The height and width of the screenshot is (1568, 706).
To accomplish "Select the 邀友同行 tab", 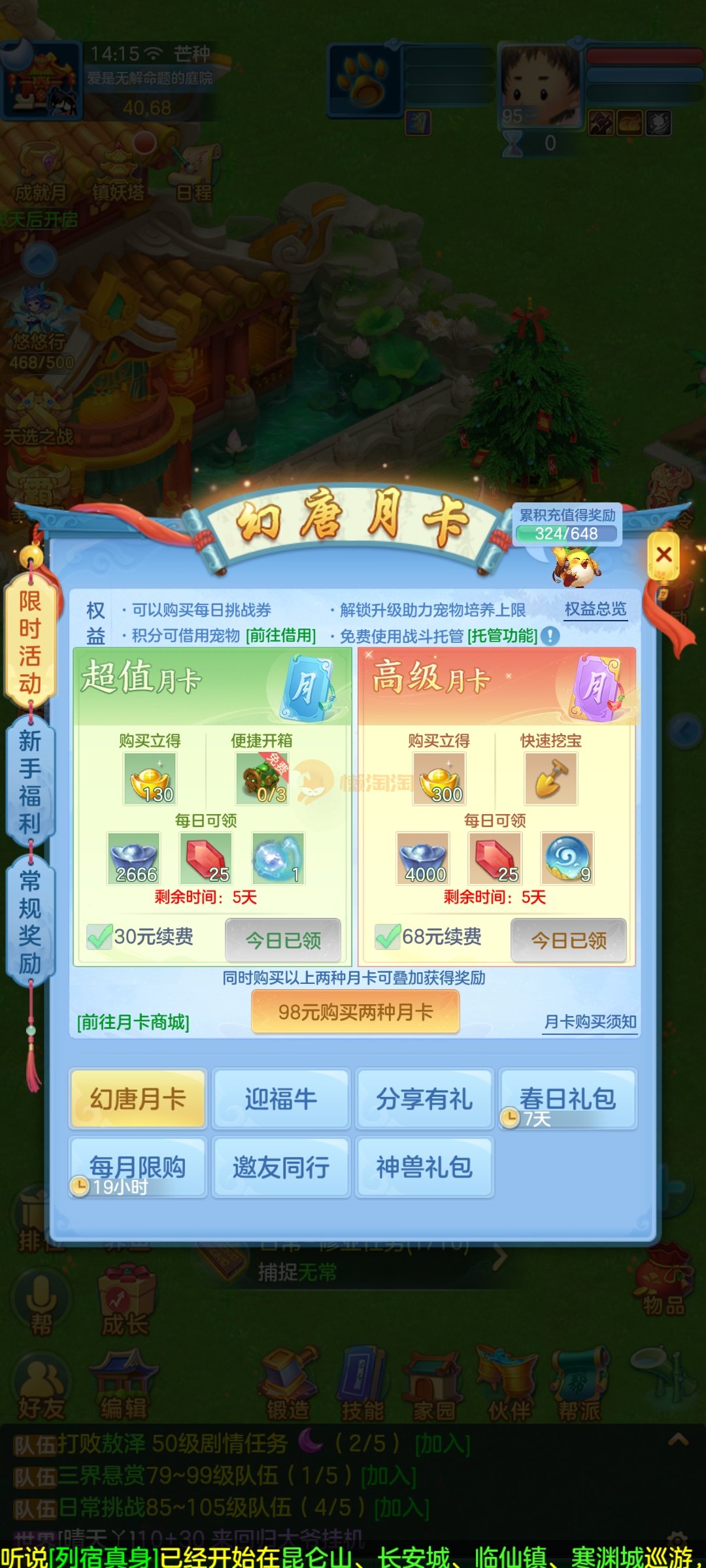I will (x=281, y=1167).
